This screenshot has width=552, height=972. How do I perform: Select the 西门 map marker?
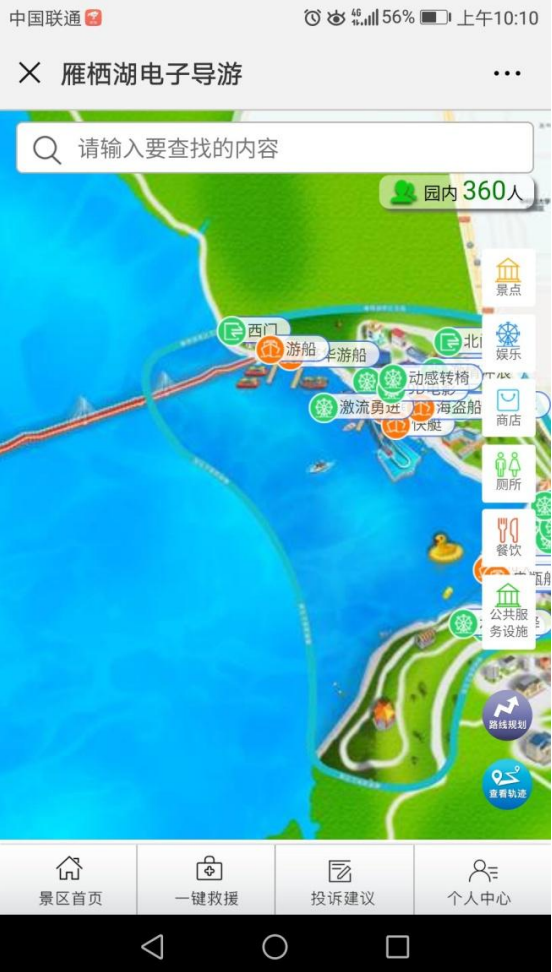coord(254,330)
